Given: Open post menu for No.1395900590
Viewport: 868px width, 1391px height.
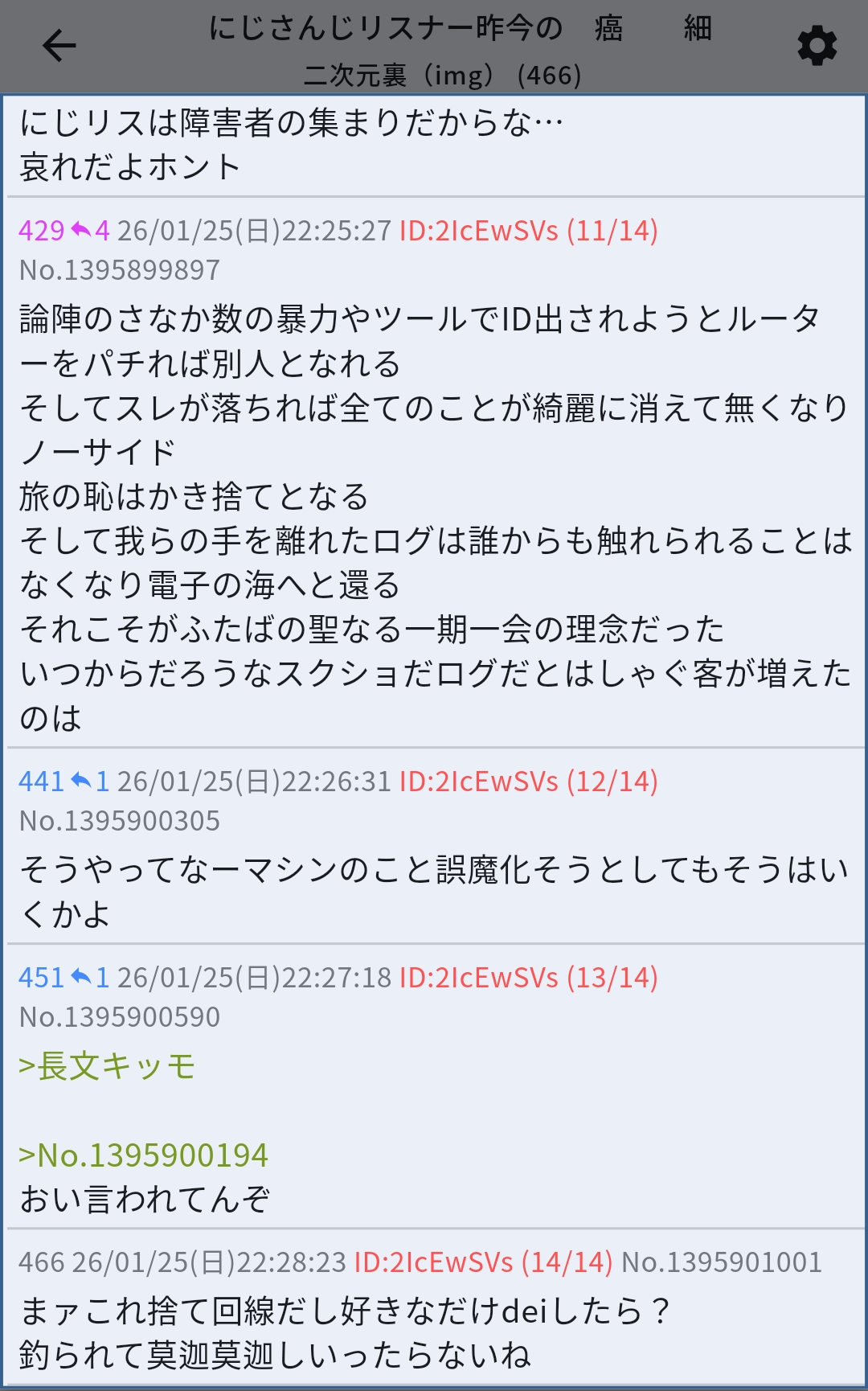Looking at the screenshot, I should point(120,1017).
